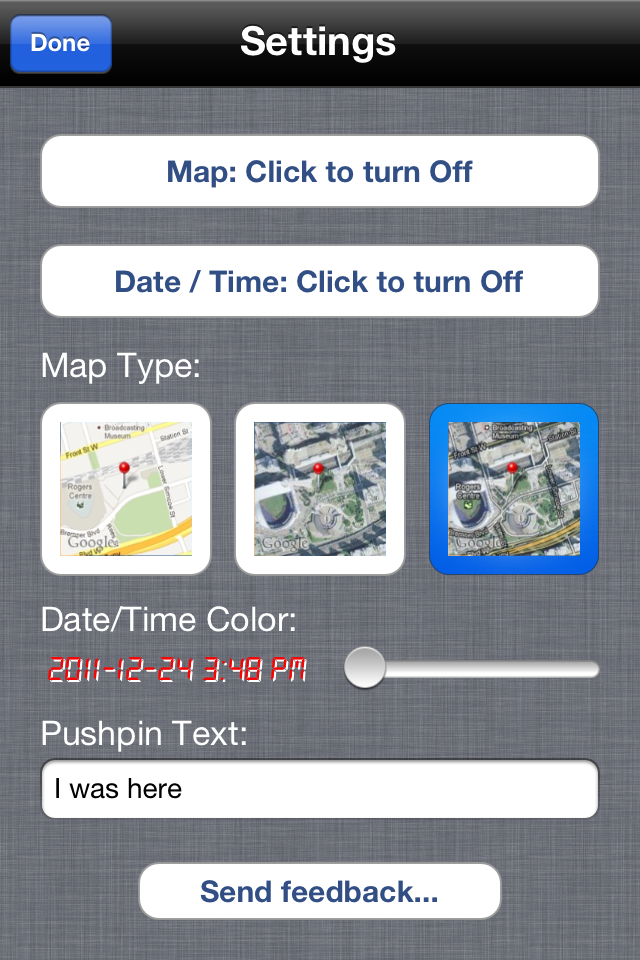Select the hybrid map type
The height and width of the screenshot is (960, 640).
(513, 489)
